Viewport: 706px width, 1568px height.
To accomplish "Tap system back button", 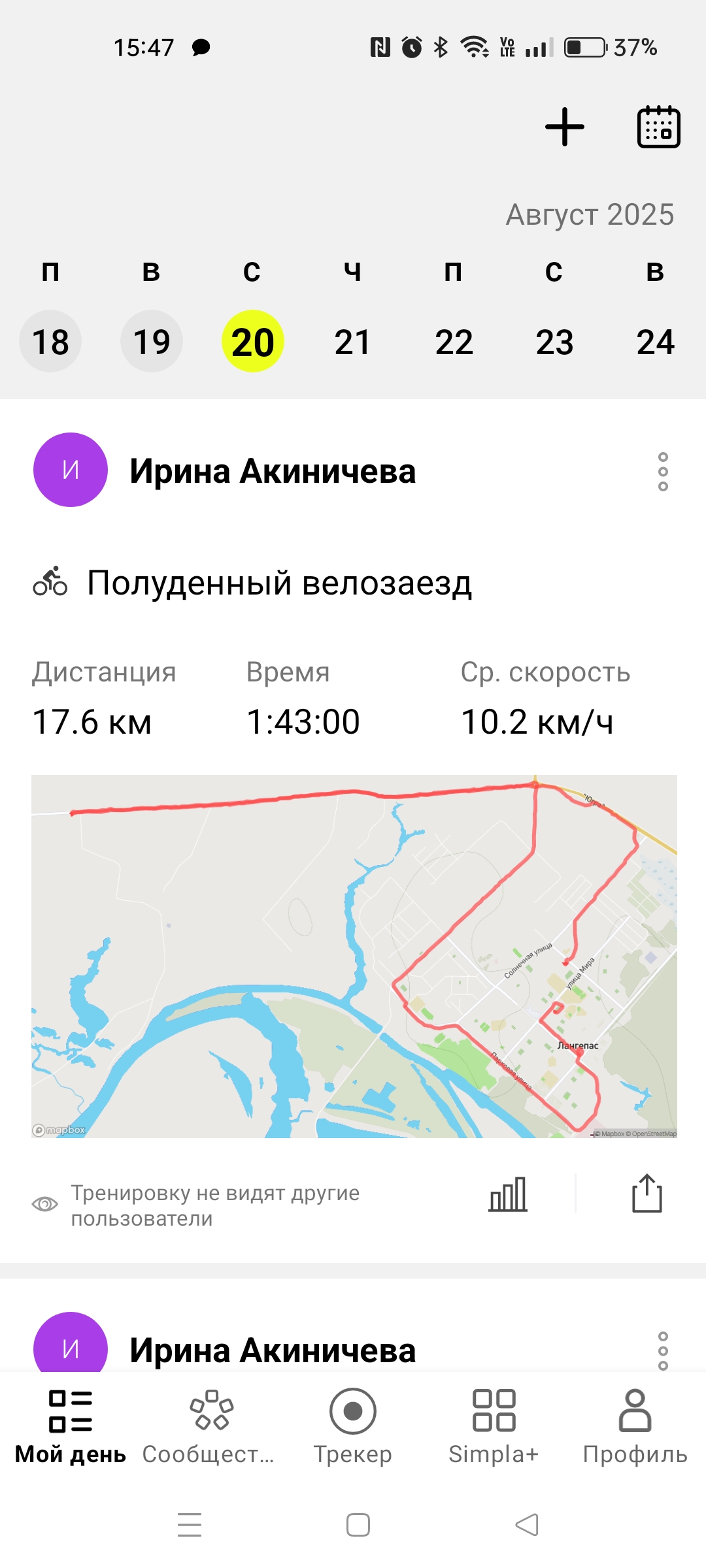I will [527, 1525].
